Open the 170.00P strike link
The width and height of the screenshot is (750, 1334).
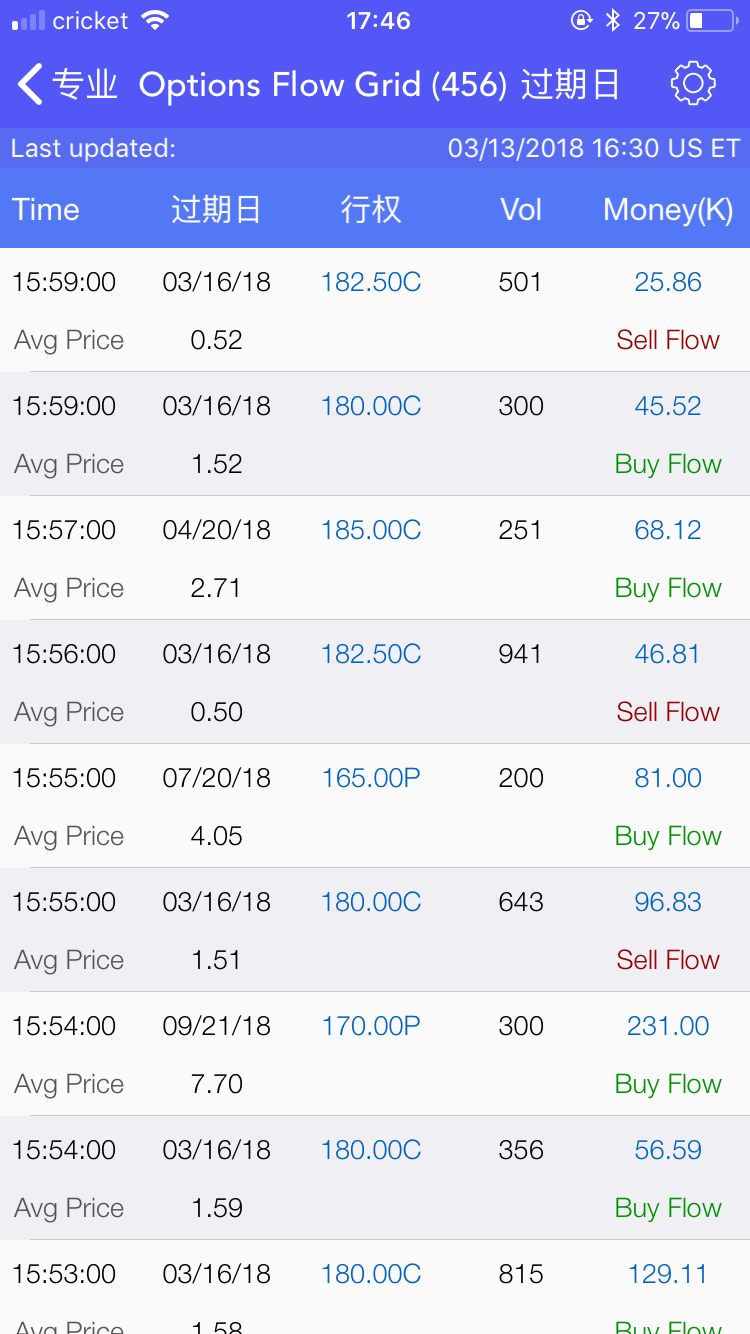[371, 1026]
